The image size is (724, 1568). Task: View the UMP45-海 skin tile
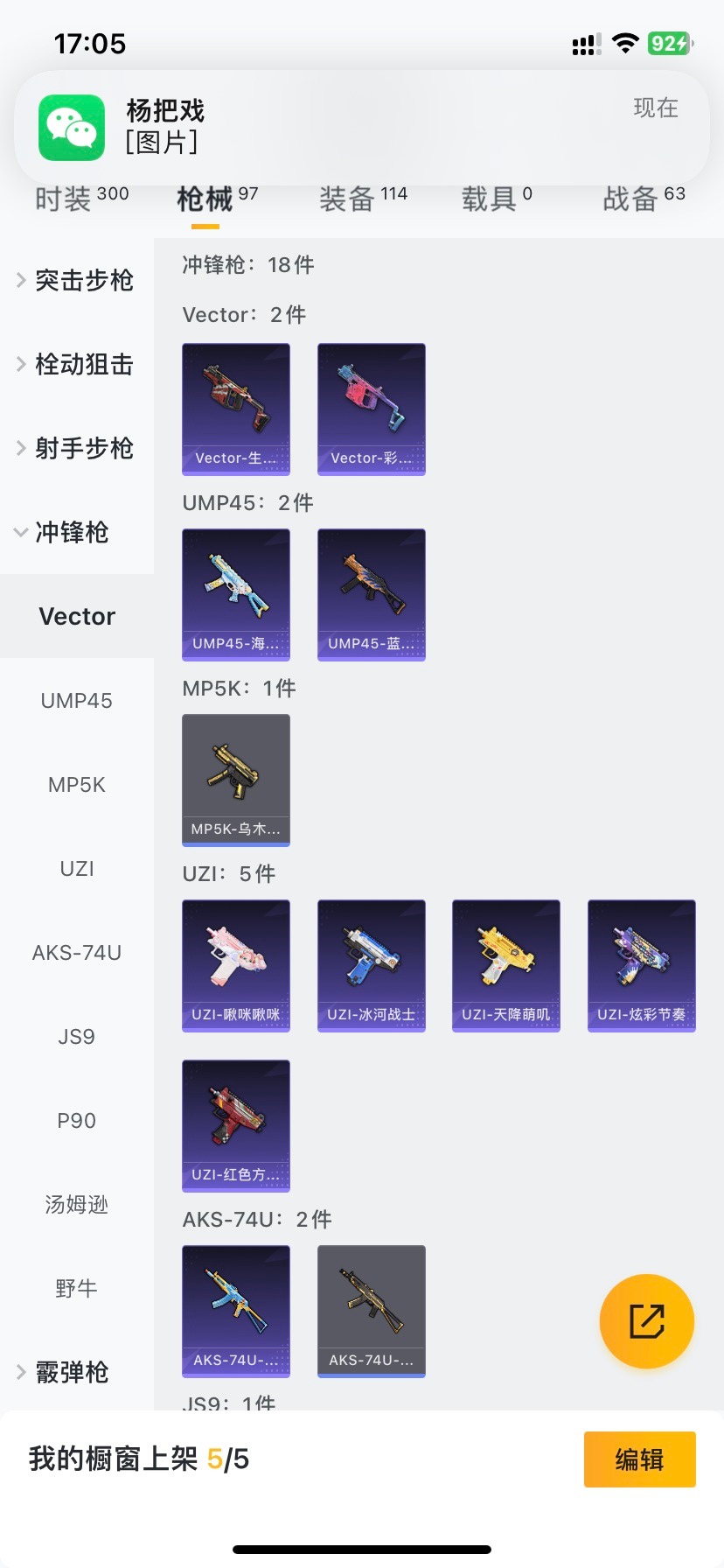(x=236, y=594)
